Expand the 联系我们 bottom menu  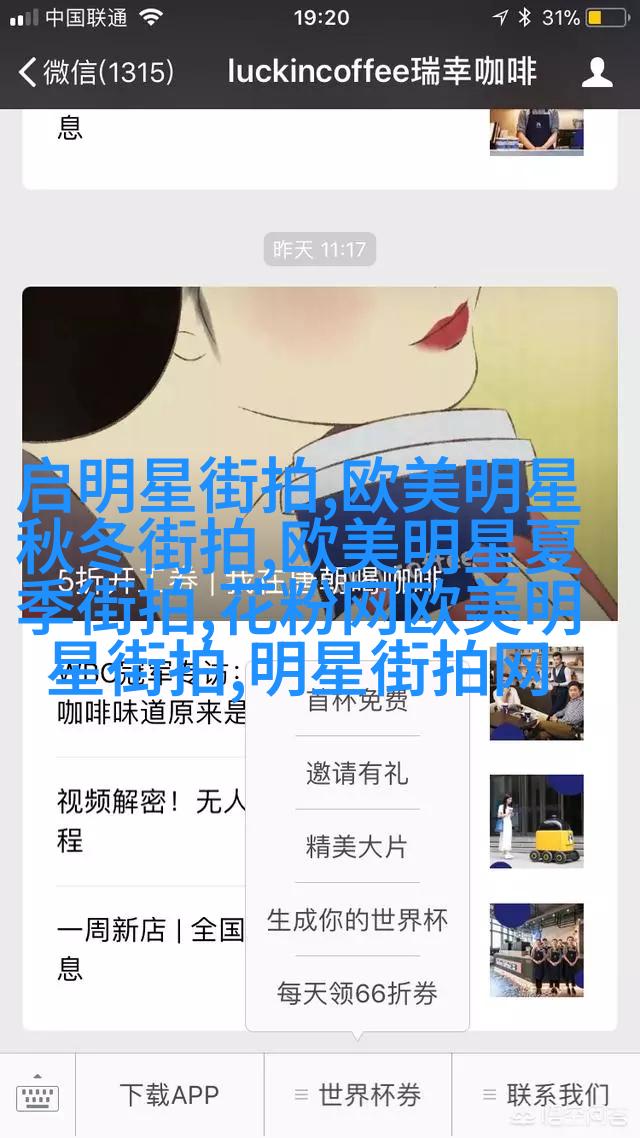click(546, 1094)
